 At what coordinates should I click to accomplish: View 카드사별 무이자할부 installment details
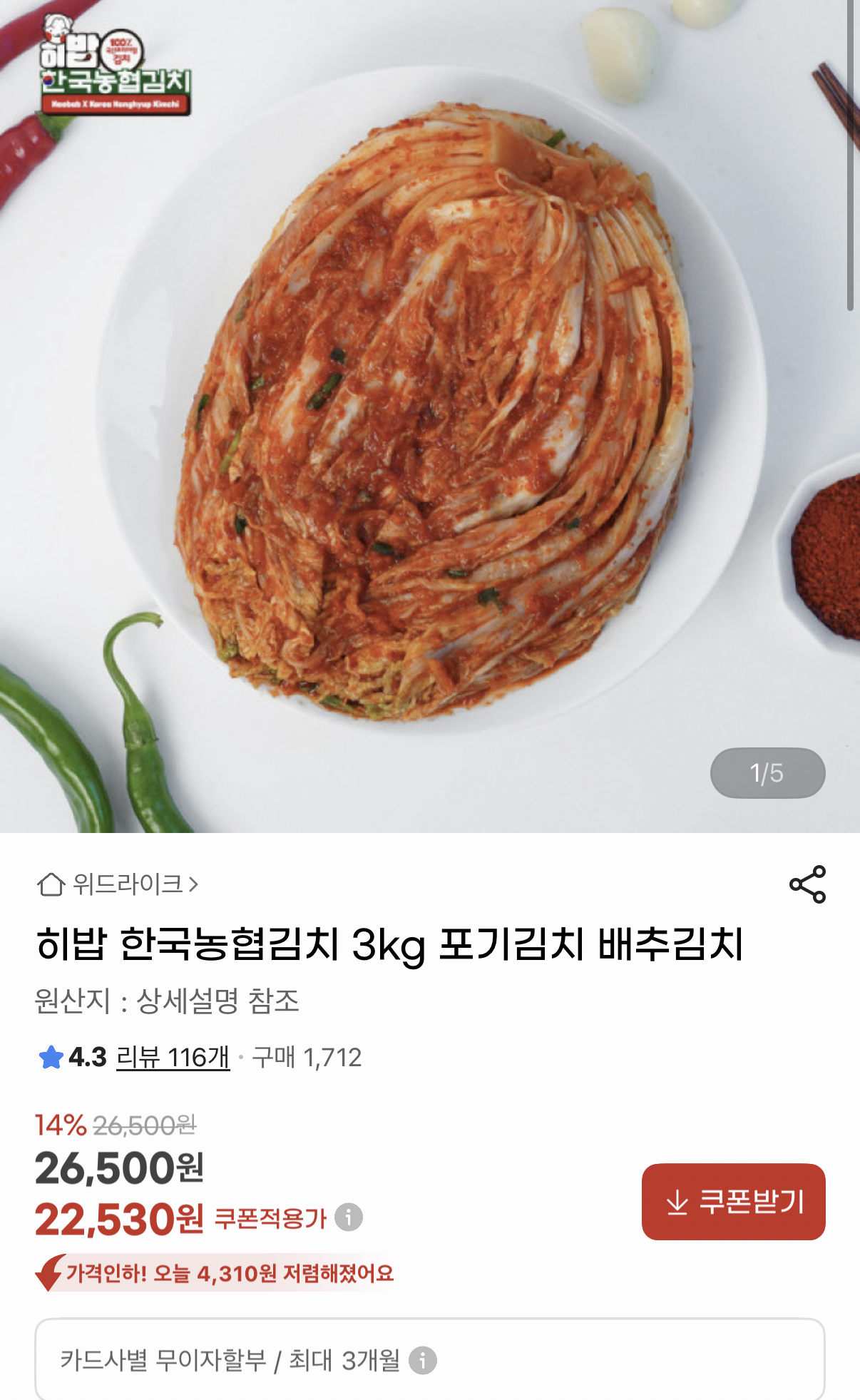pyautogui.click(x=422, y=1361)
